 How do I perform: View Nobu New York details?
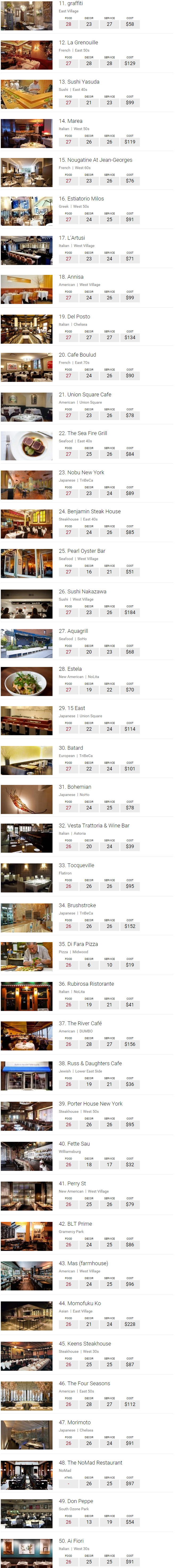81,472
